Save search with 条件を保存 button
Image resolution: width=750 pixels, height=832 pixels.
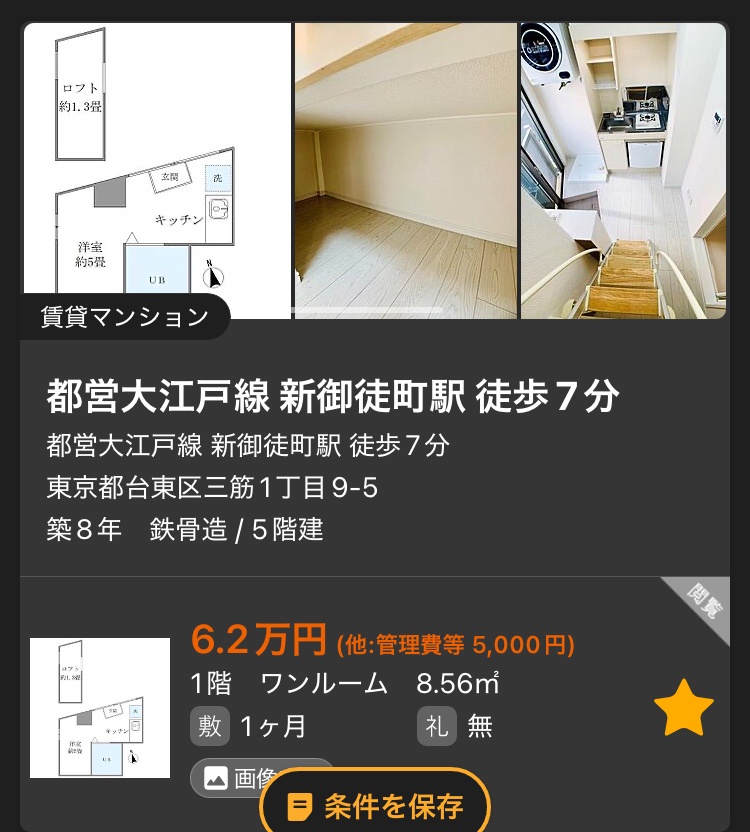(x=376, y=804)
